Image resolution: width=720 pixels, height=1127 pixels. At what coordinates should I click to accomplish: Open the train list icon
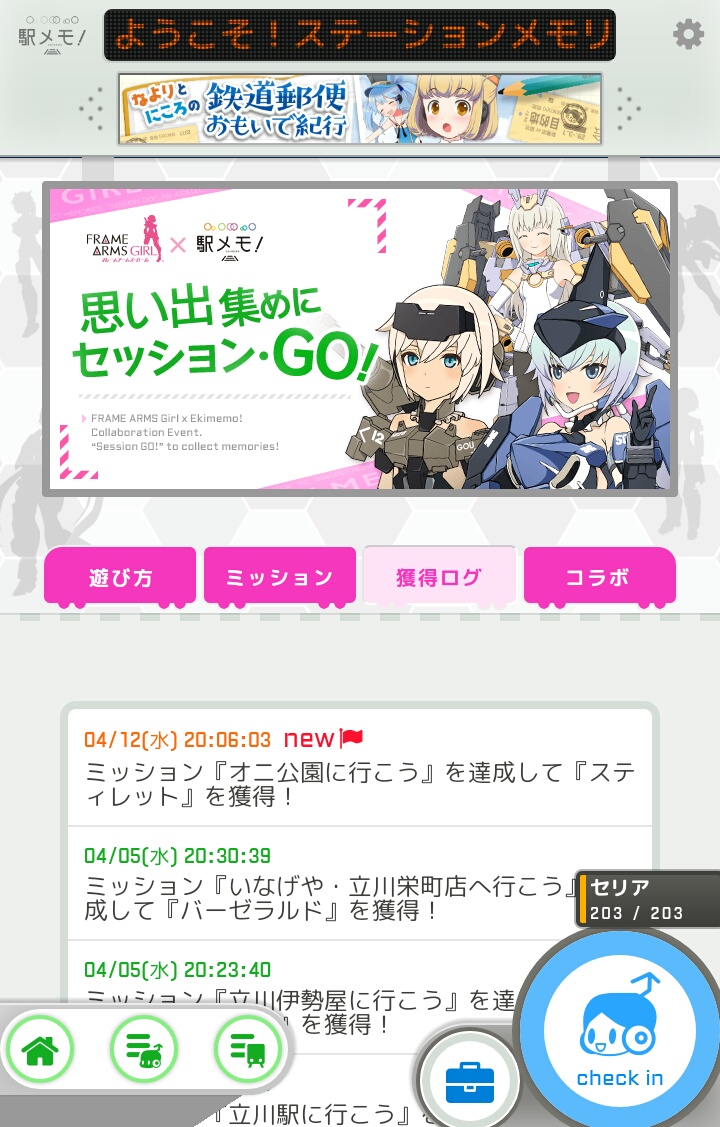[248, 1050]
